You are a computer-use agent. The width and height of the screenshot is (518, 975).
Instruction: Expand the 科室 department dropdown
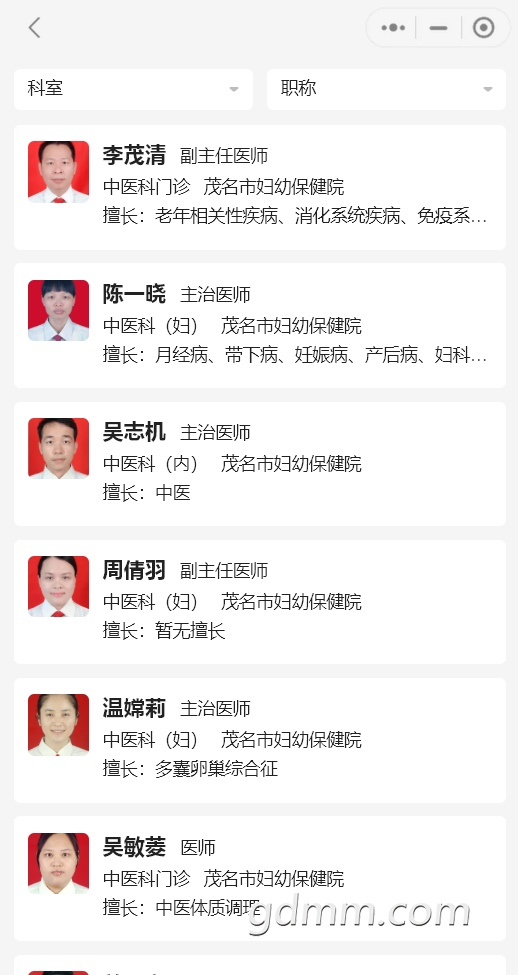click(133, 89)
